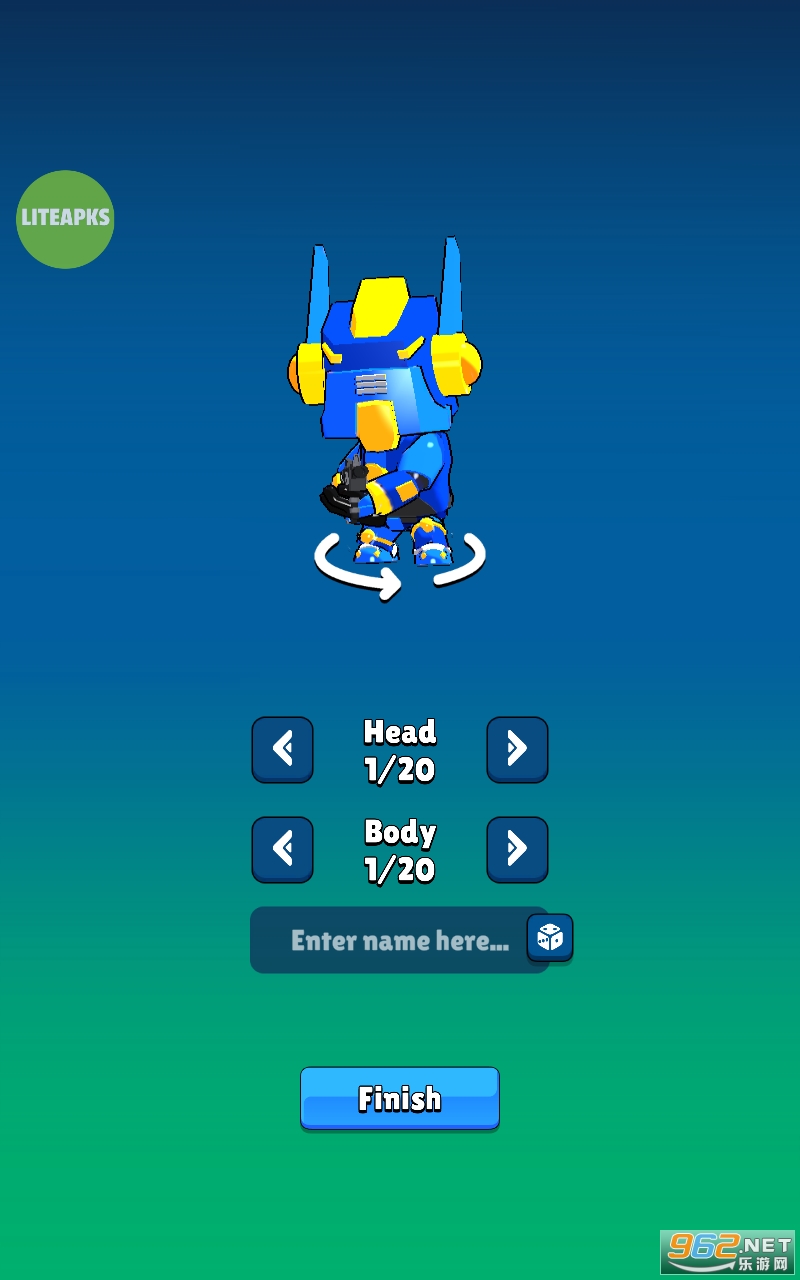Go back to previous Head option

(x=282, y=749)
